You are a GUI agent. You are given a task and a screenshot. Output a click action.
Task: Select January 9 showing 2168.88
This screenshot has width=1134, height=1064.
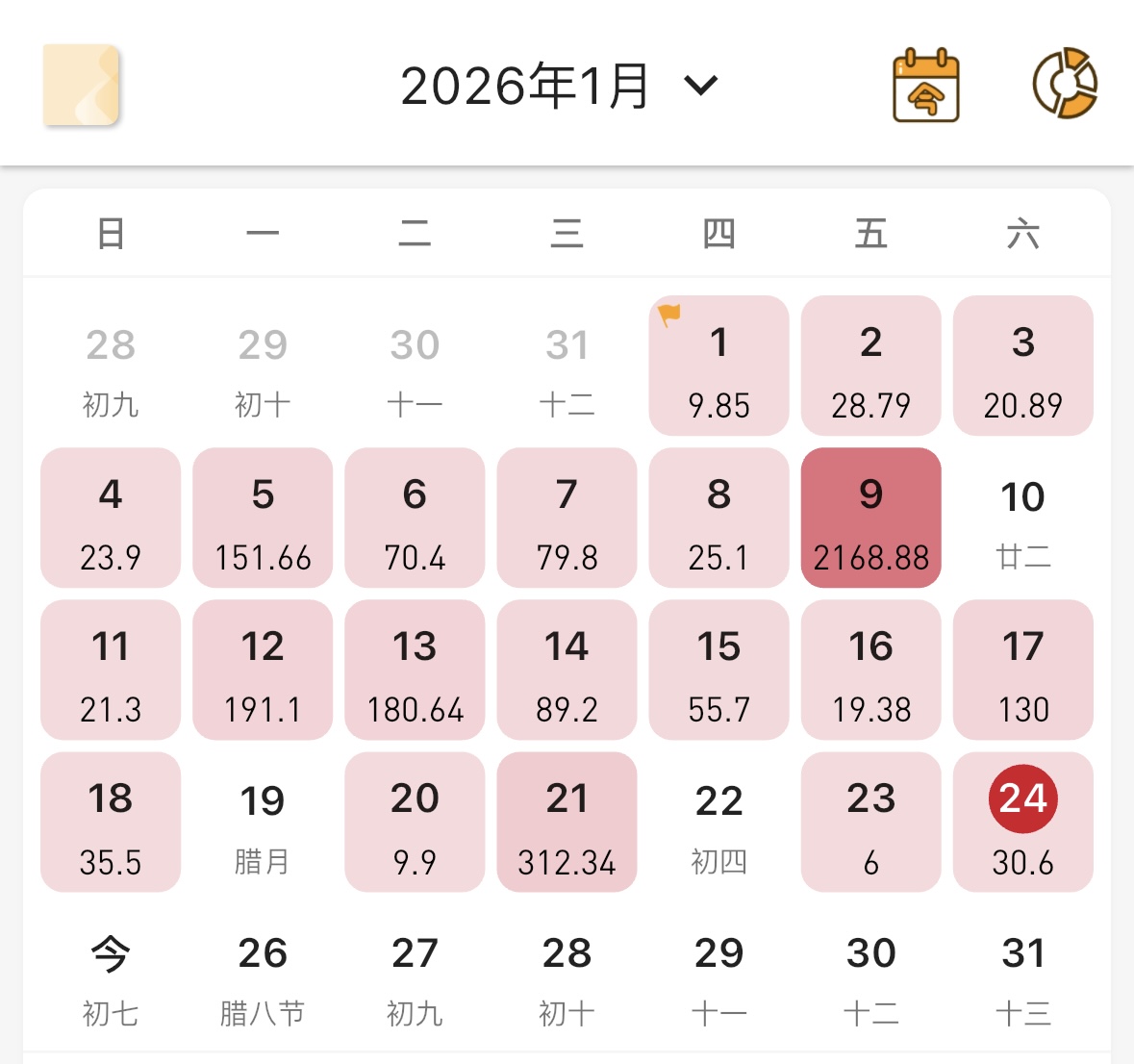point(870,518)
